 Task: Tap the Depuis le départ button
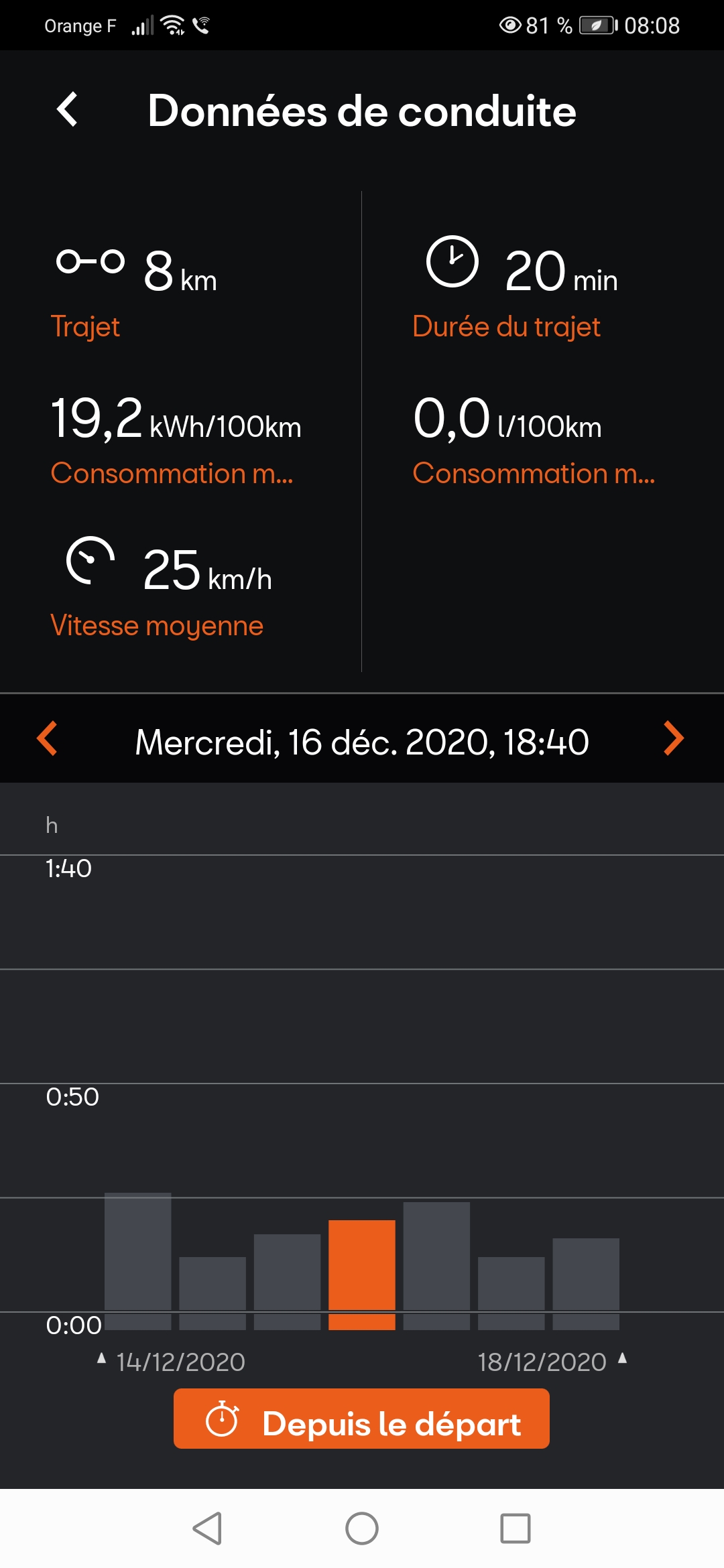point(361,1419)
